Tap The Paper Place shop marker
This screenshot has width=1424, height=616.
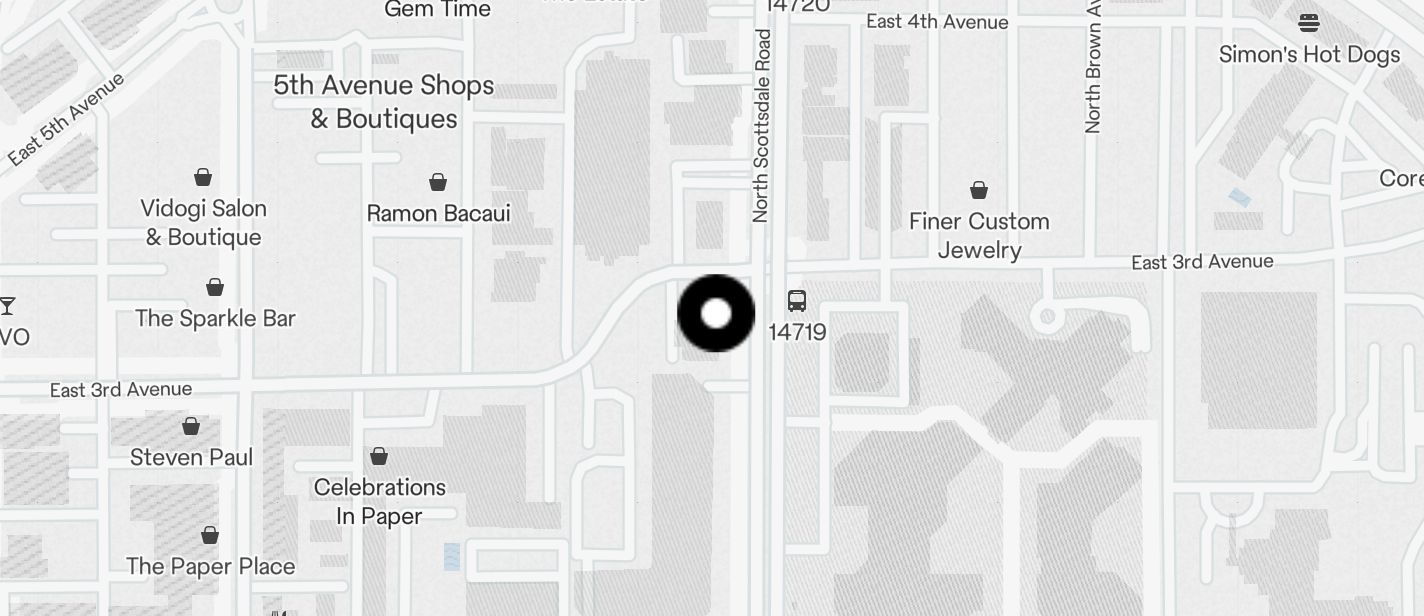[210, 536]
